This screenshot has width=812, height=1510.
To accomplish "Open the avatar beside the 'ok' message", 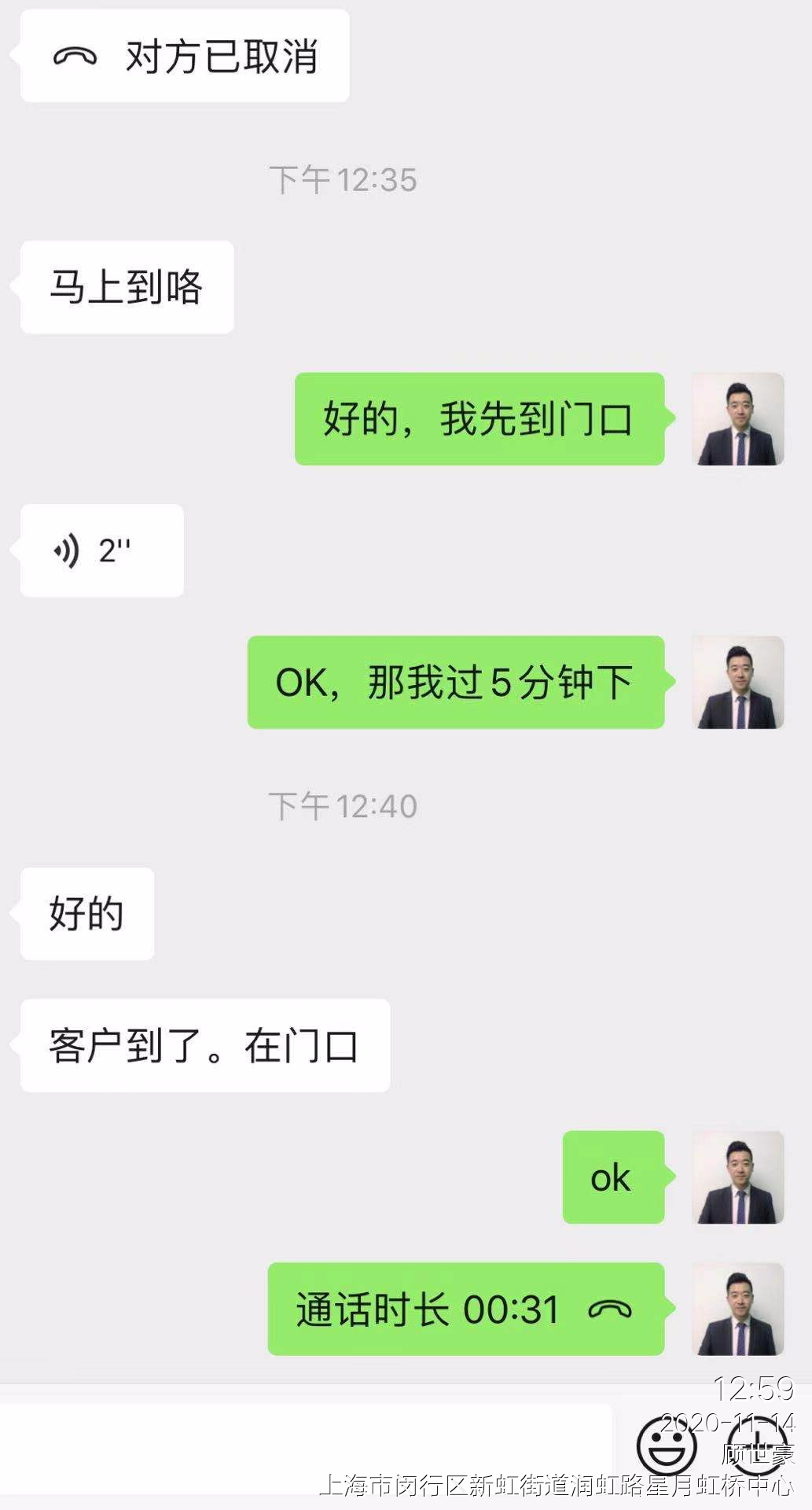I will click(x=737, y=1177).
